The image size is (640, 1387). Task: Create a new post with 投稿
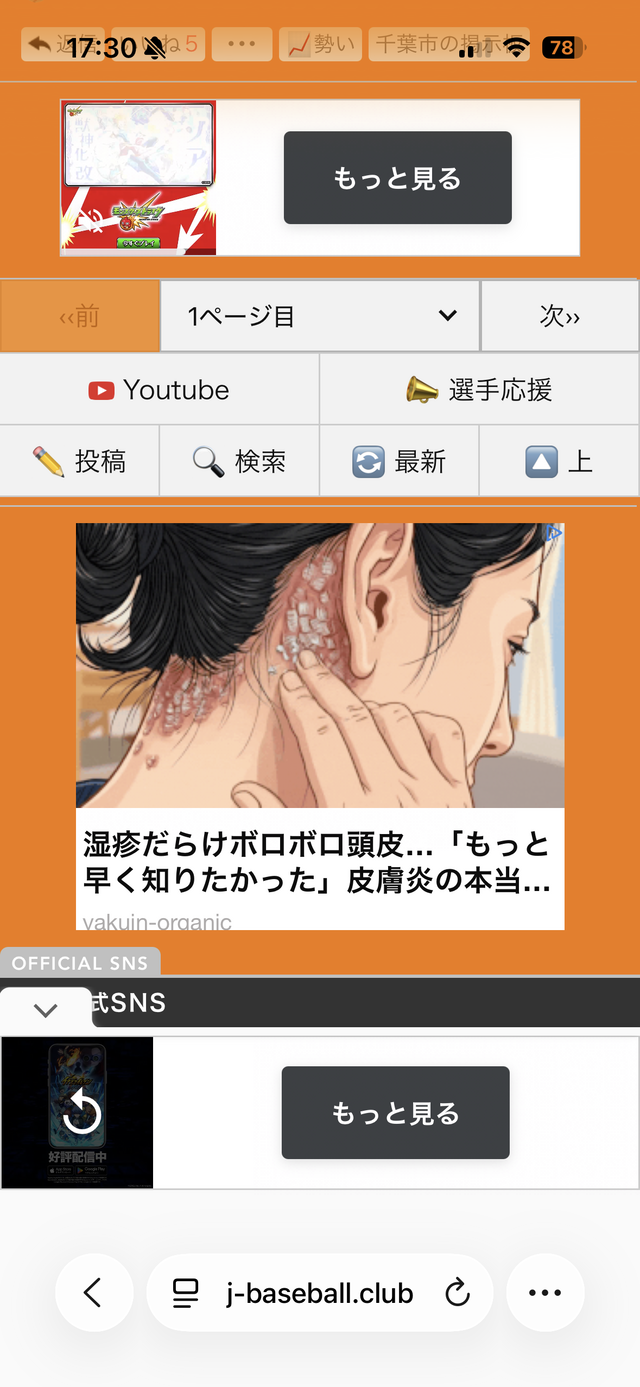click(x=79, y=461)
